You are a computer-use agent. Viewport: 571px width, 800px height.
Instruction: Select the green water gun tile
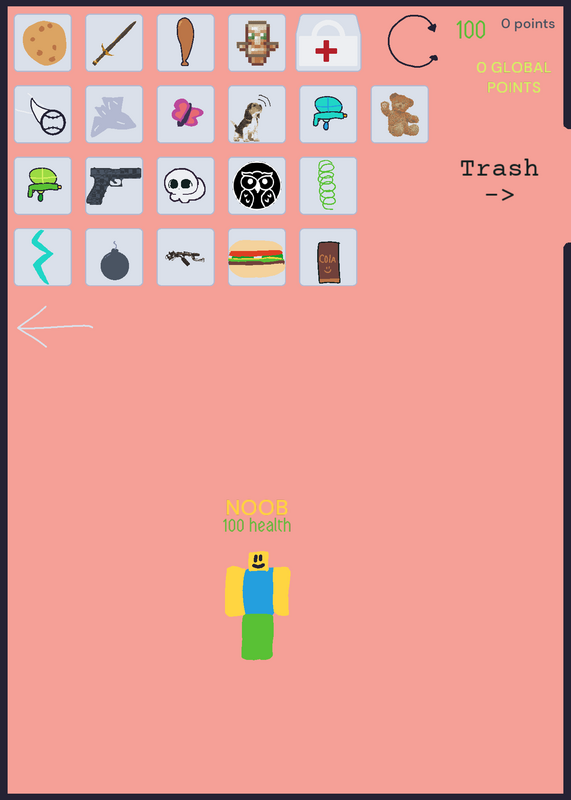point(43,186)
